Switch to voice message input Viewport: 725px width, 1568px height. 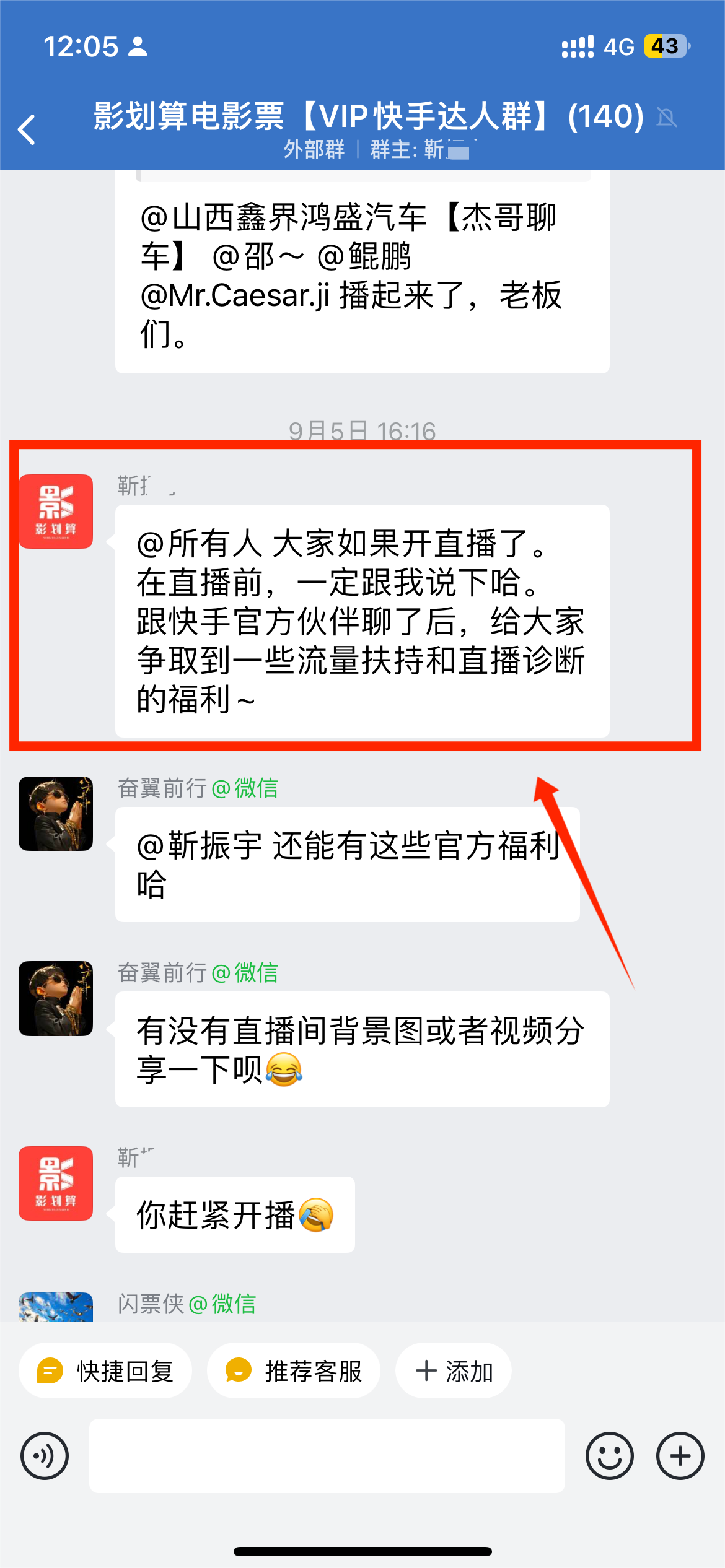point(45,1455)
